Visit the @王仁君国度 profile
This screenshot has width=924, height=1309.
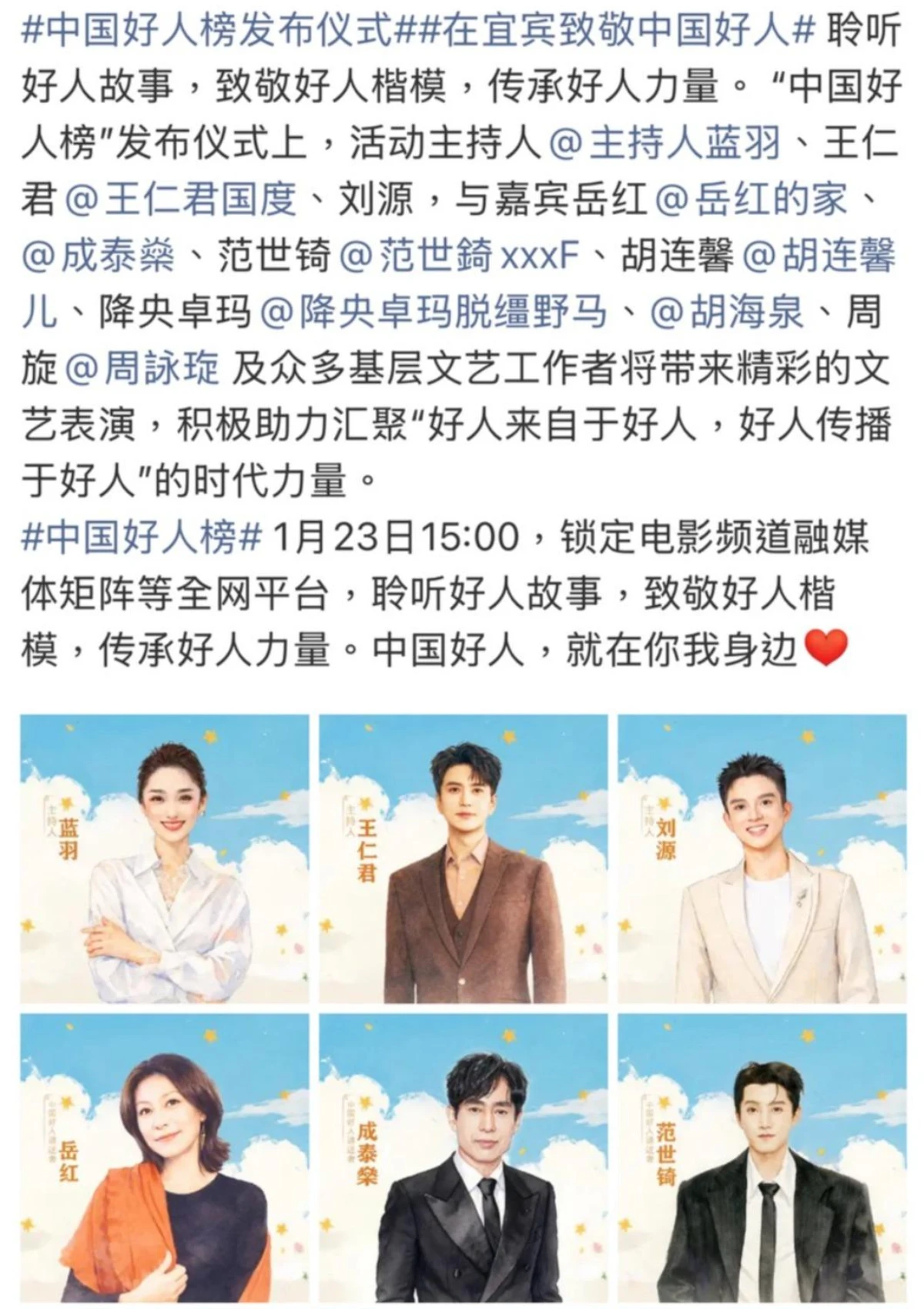[181, 200]
